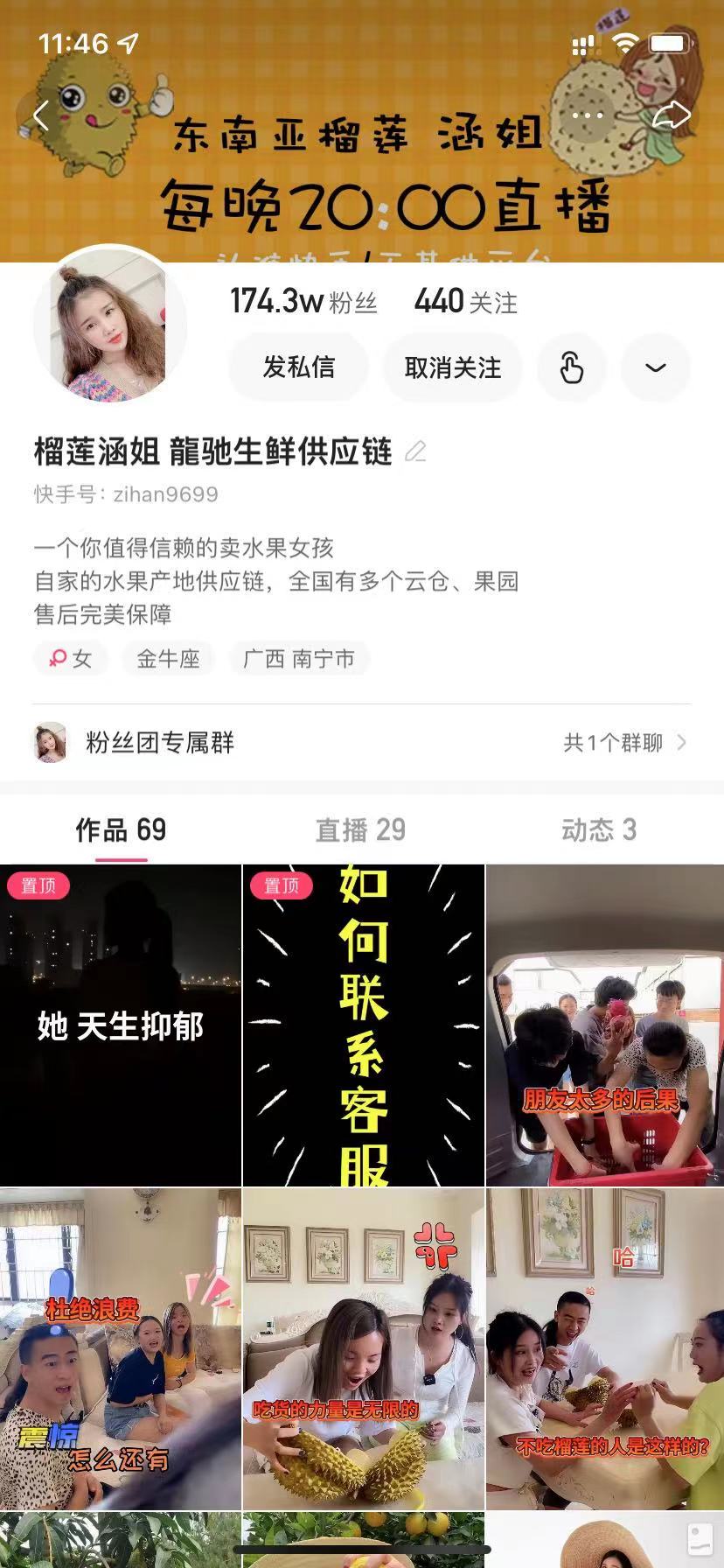Tap 发私信 to send a private message
This screenshot has width=724, height=1568.
coord(298,367)
